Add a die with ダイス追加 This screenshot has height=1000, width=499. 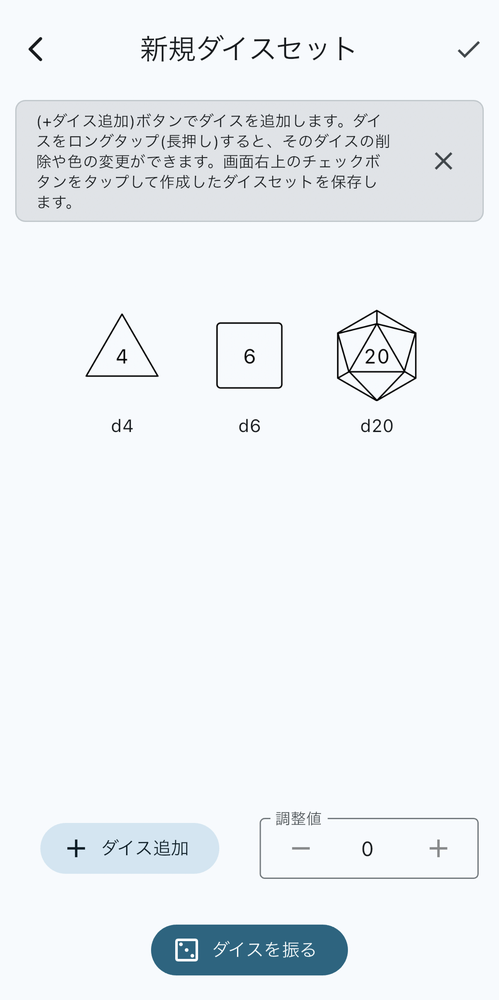tap(130, 848)
